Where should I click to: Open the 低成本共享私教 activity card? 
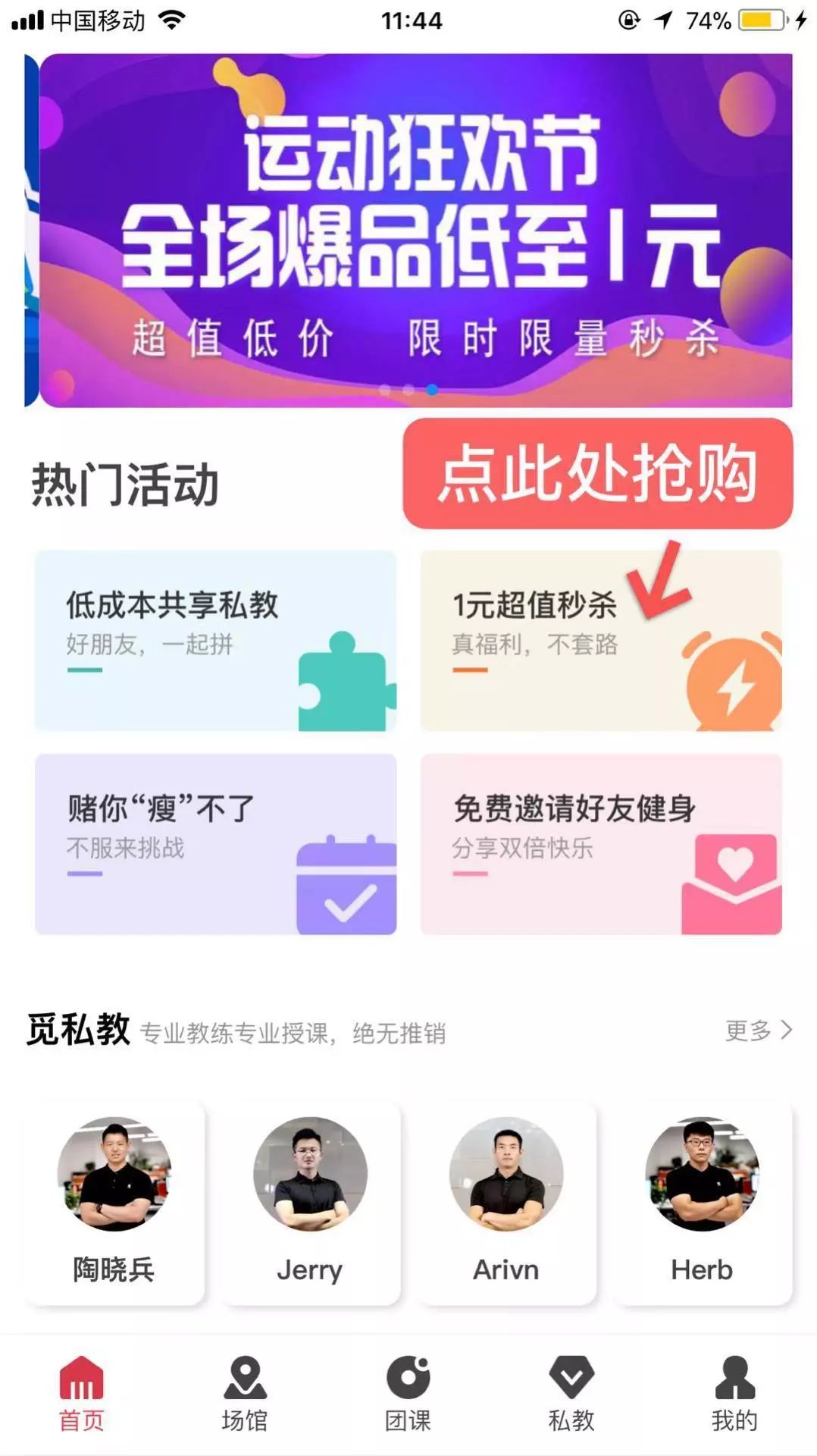point(215,641)
